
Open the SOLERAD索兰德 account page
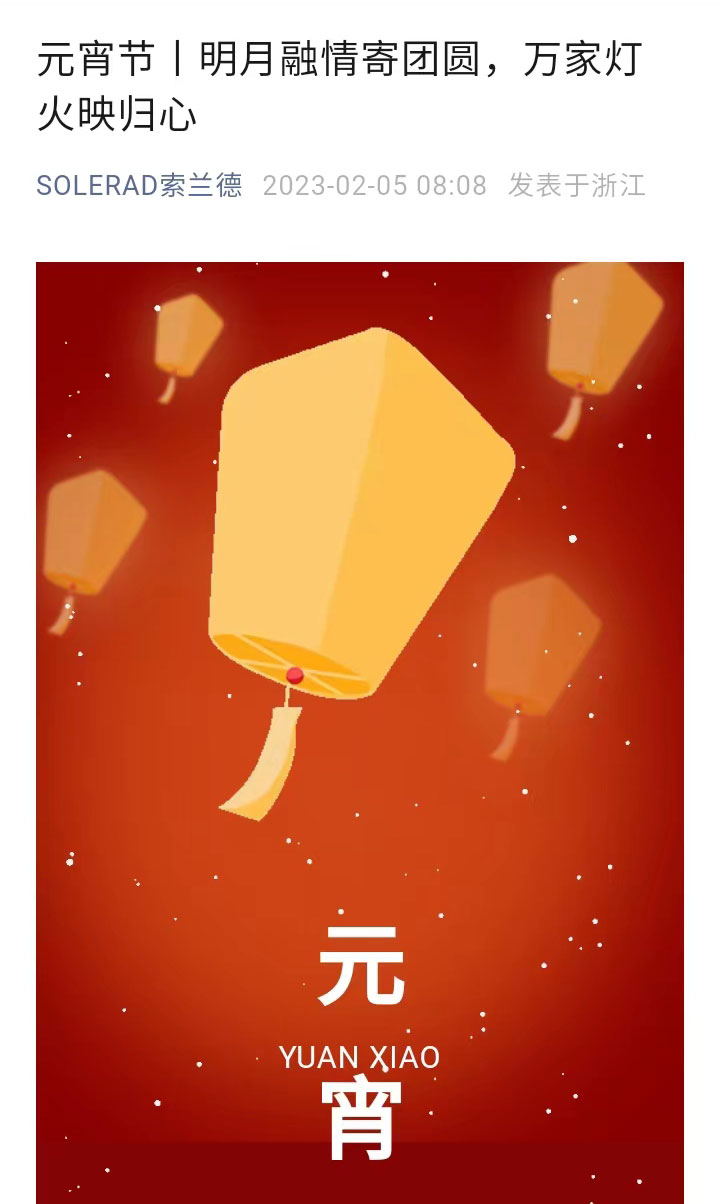click(139, 186)
